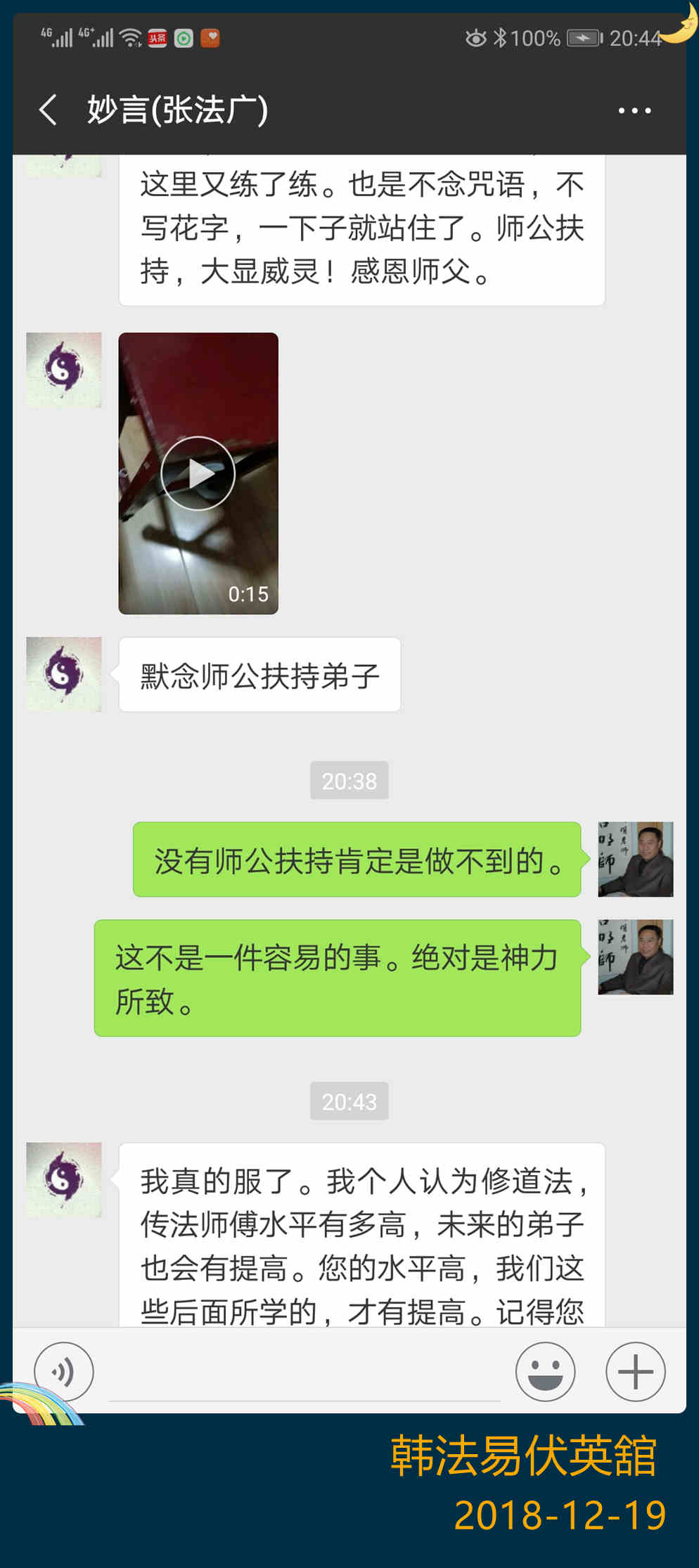Switch to voice message input
Image resolution: width=699 pixels, height=1568 pixels.
point(63,1371)
